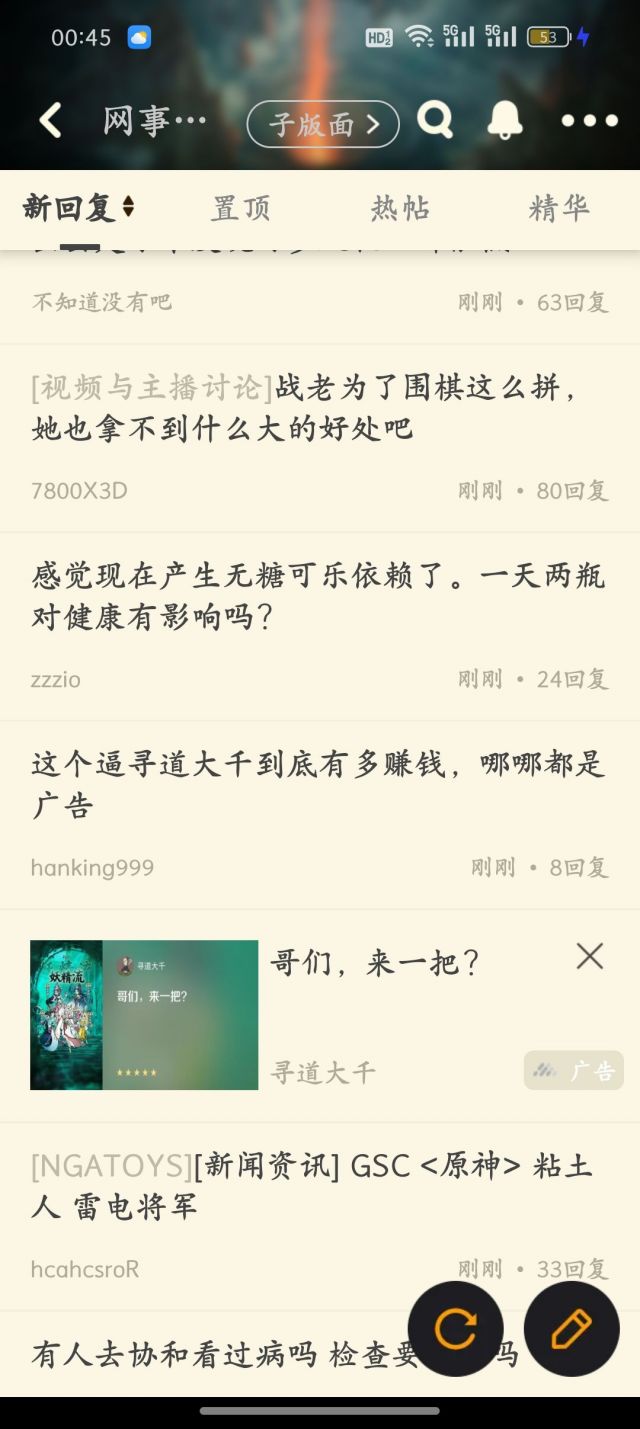The image size is (640, 1429).
Task: Open the search magnifier icon
Action: (435, 121)
